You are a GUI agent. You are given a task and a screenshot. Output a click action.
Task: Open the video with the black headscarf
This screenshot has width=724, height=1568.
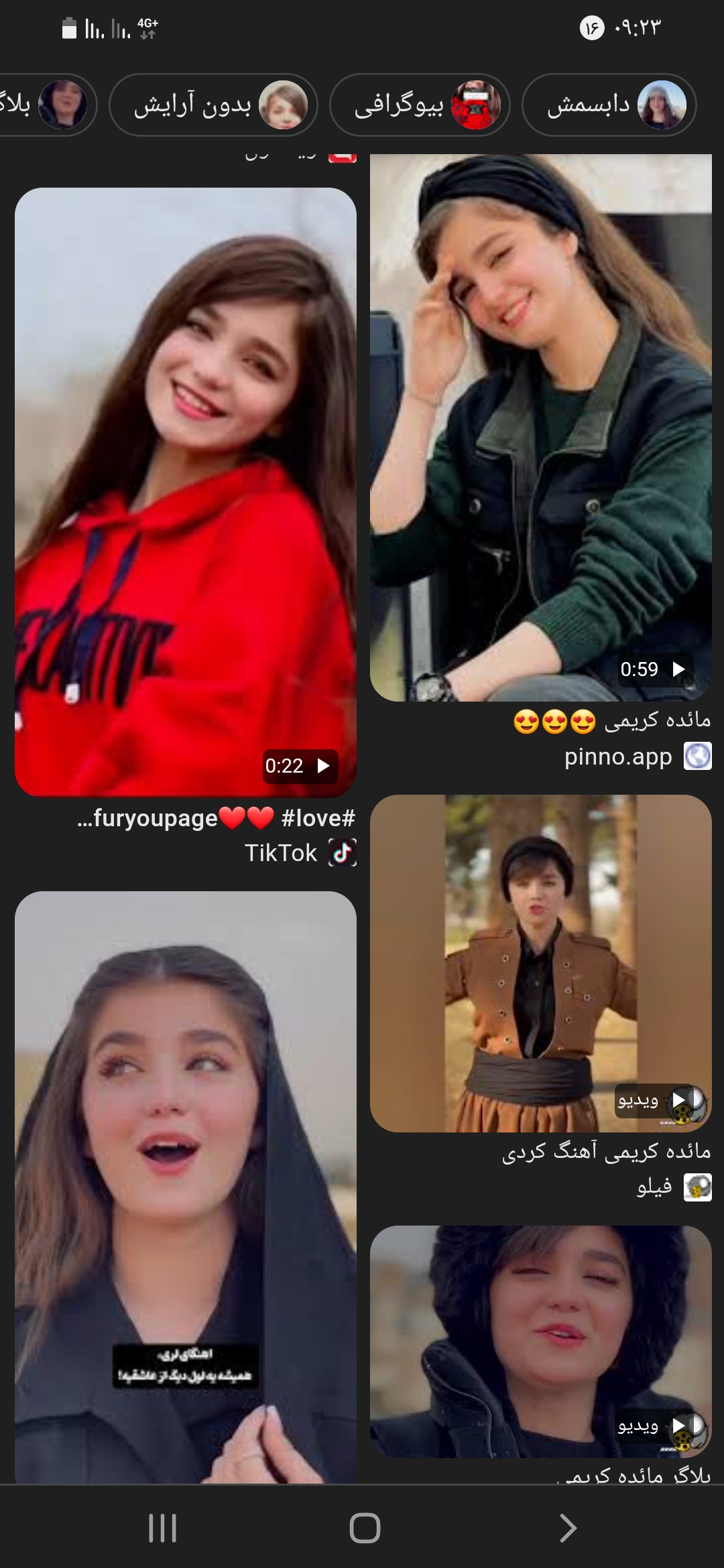pos(186,1186)
